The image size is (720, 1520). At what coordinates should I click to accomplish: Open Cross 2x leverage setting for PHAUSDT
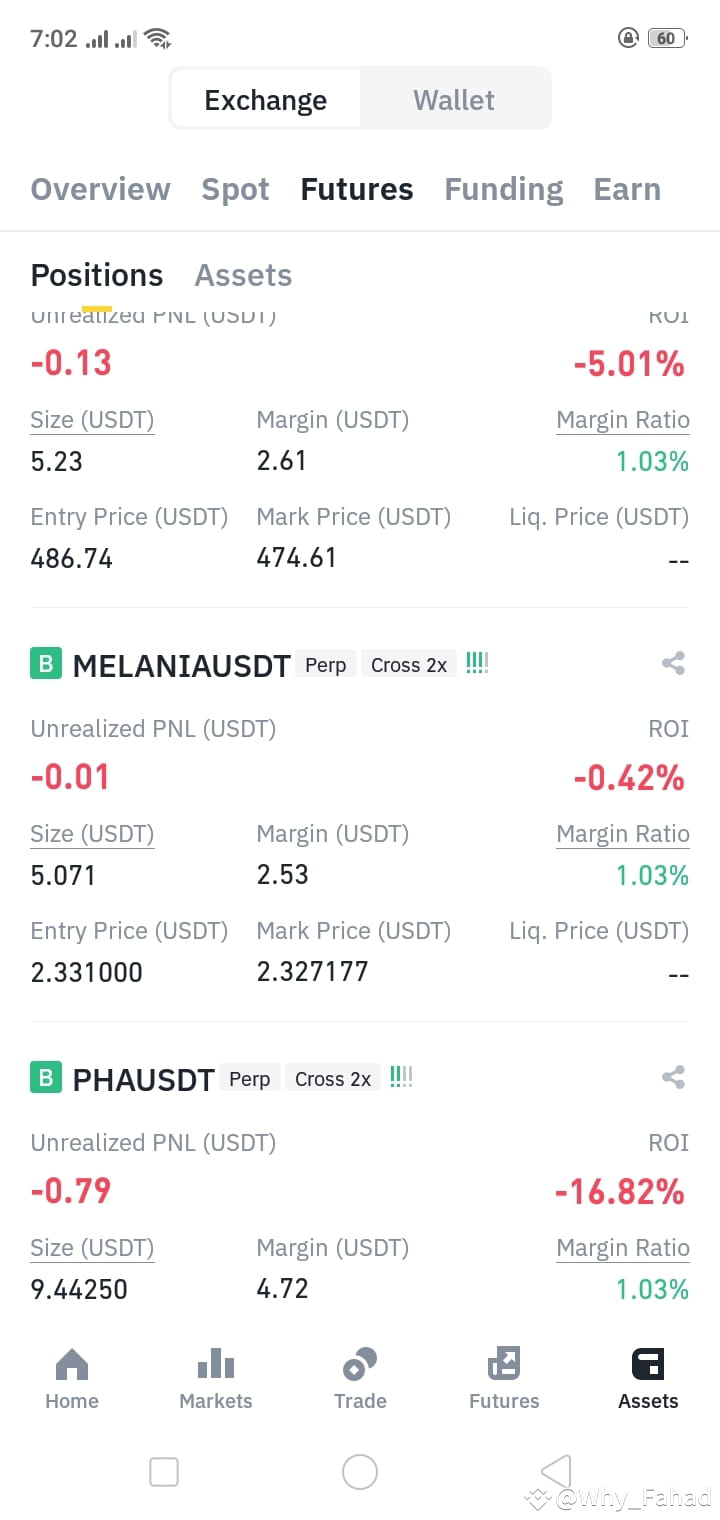click(332, 1078)
